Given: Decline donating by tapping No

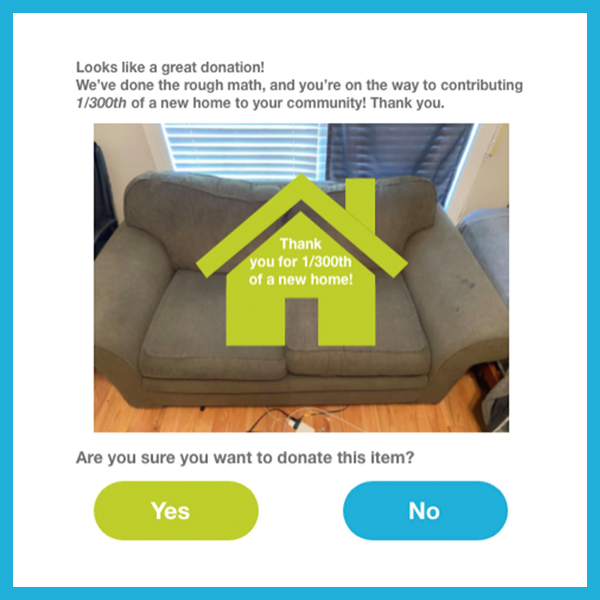Looking at the screenshot, I should [425, 510].
